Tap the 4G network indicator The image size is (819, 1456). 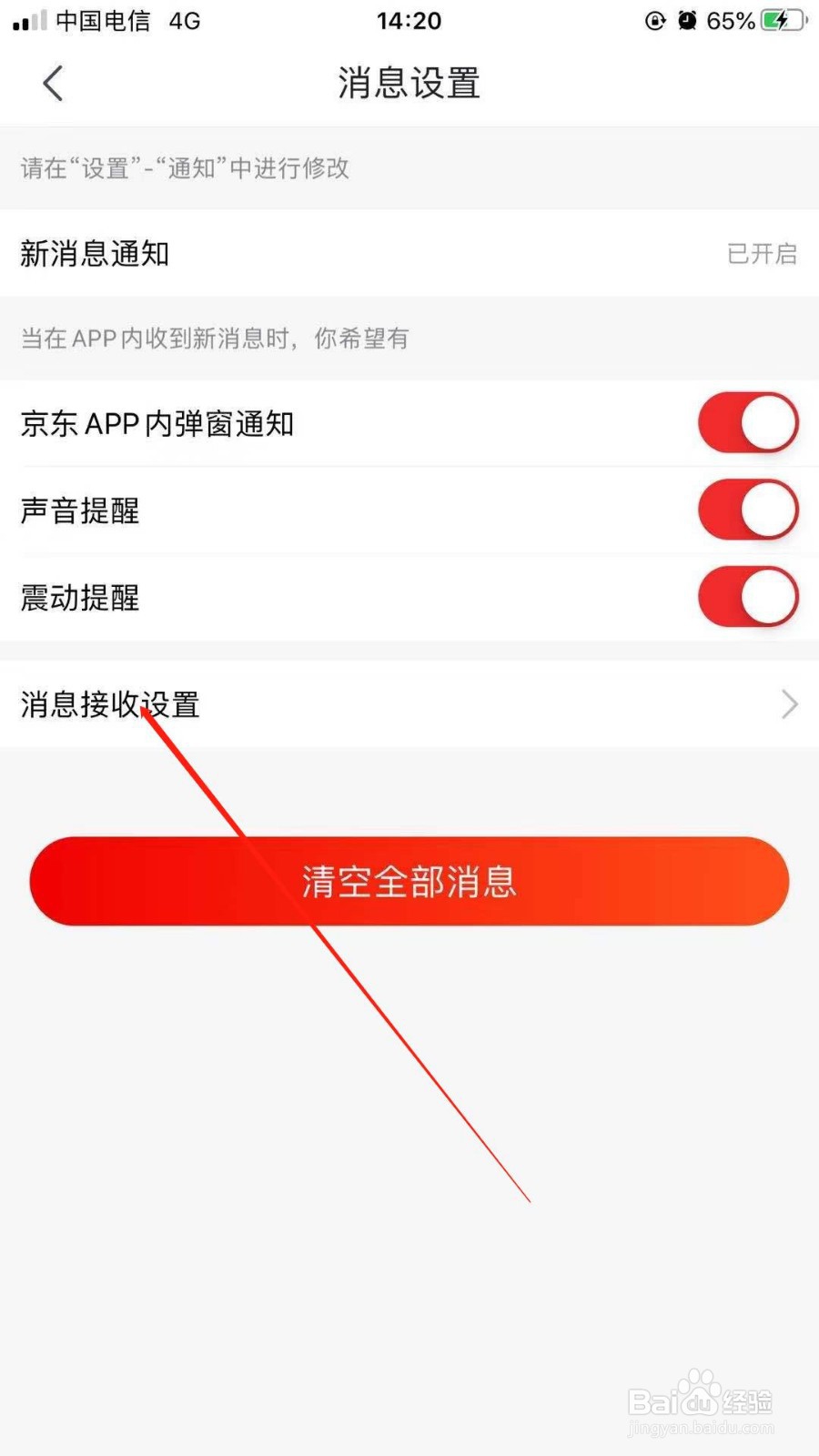pyautogui.click(x=187, y=20)
